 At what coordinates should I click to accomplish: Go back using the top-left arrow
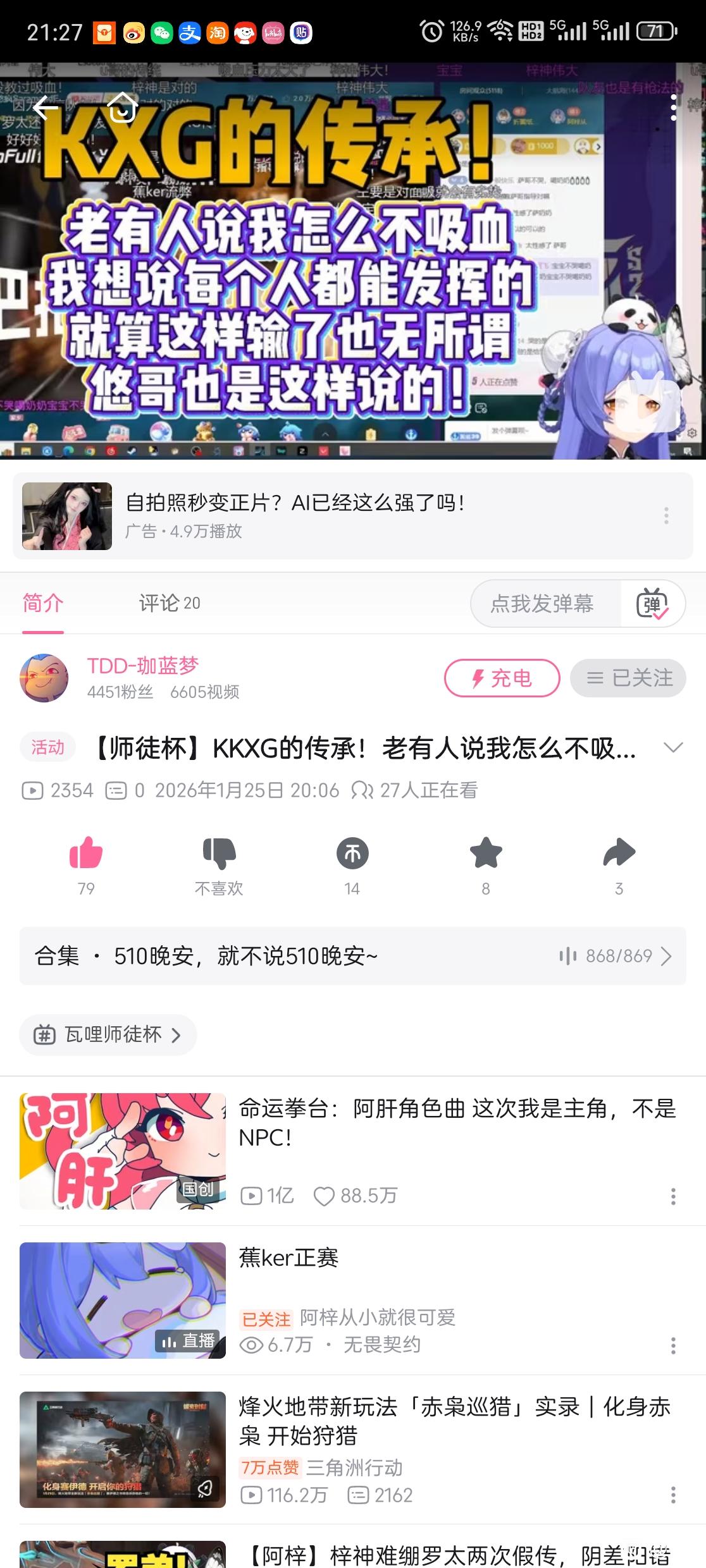click(x=44, y=109)
